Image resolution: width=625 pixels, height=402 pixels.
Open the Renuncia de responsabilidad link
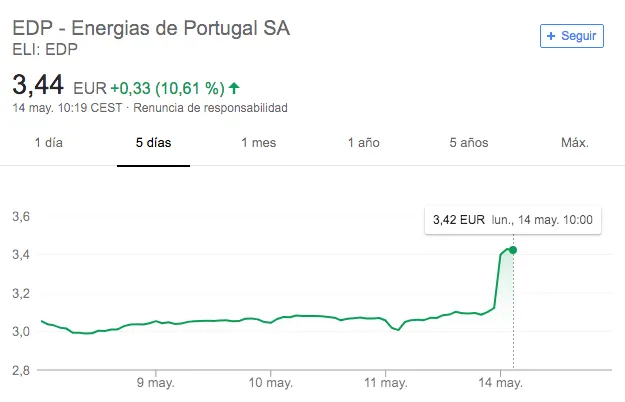click(210, 107)
